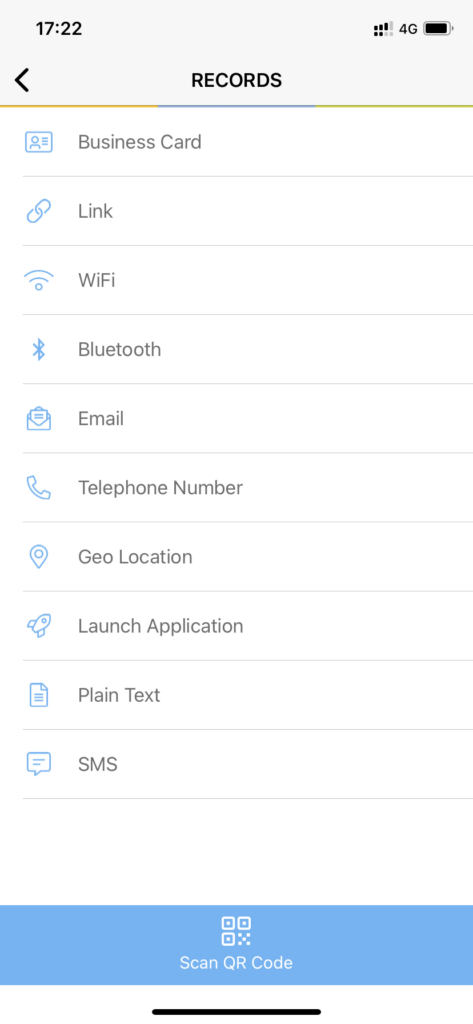Select the Email record type
Image resolution: width=473 pixels, height=1024 pixels.
tap(236, 419)
